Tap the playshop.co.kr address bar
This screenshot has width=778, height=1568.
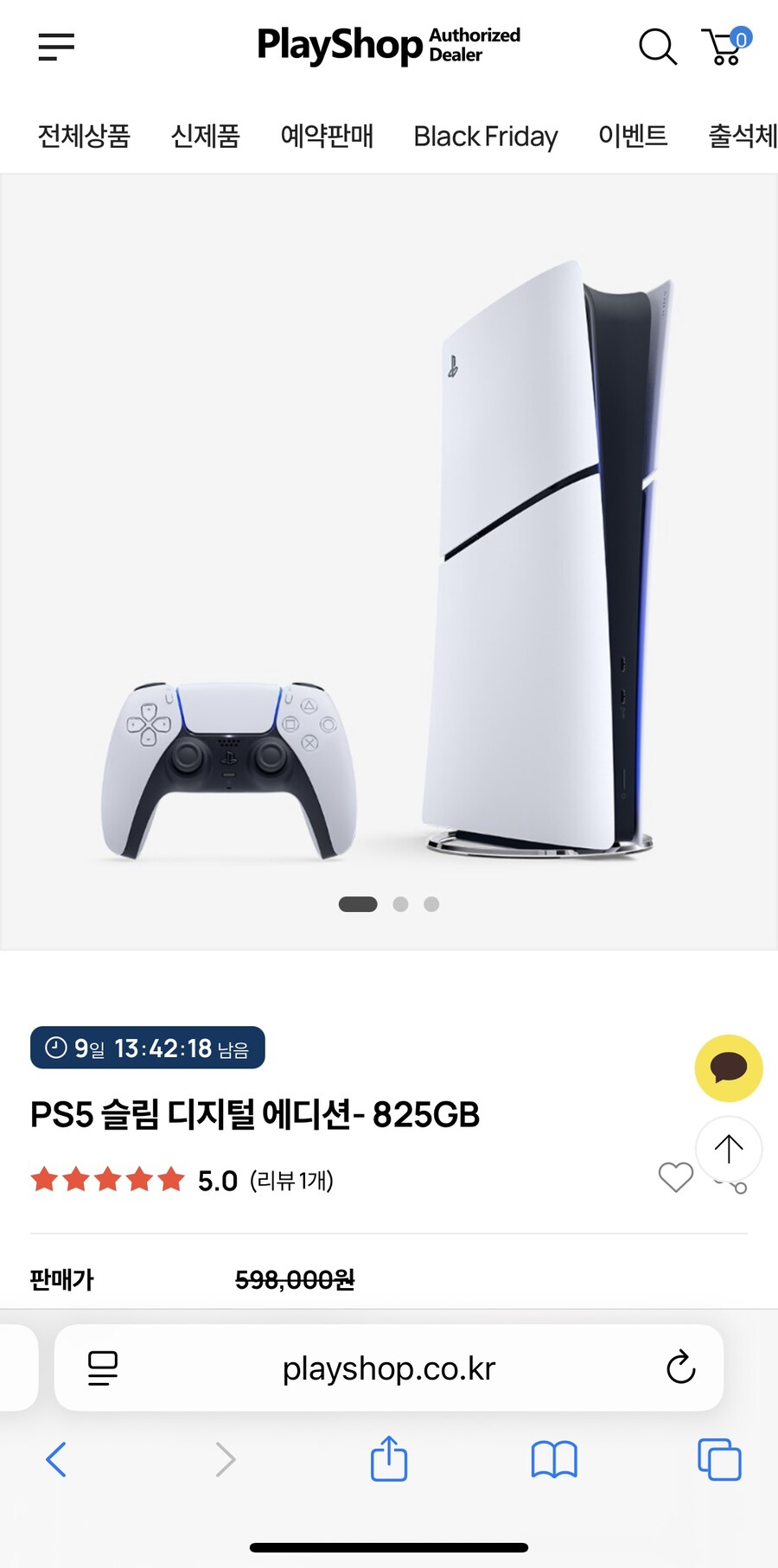click(x=388, y=1367)
